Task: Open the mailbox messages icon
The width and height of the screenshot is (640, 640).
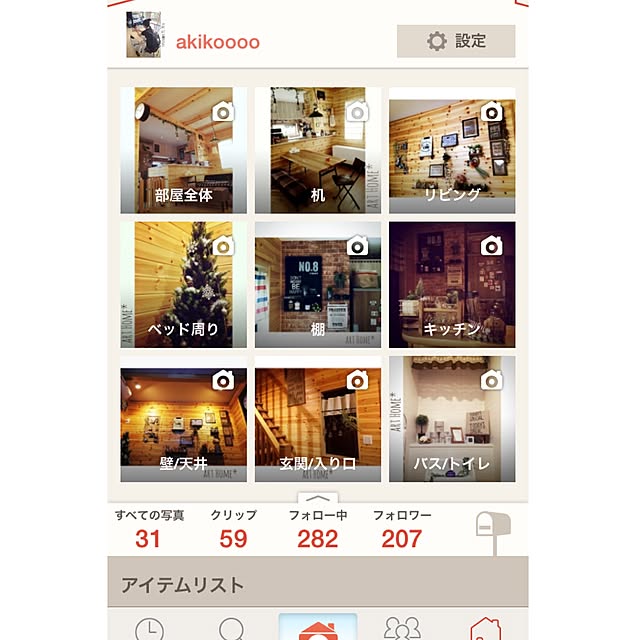Action: (492, 528)
